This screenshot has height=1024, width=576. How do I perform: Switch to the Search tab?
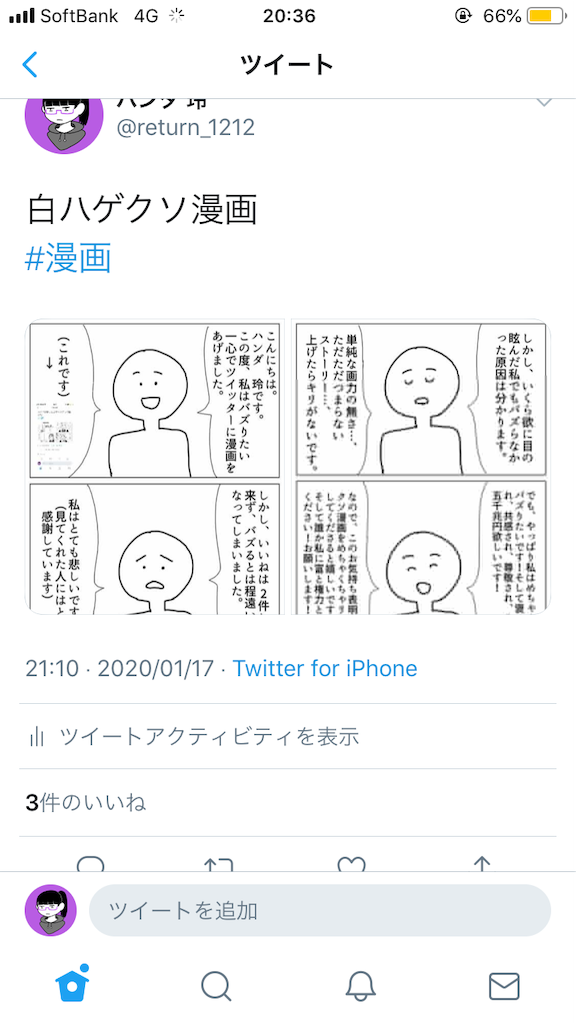(x=216, y=986)
